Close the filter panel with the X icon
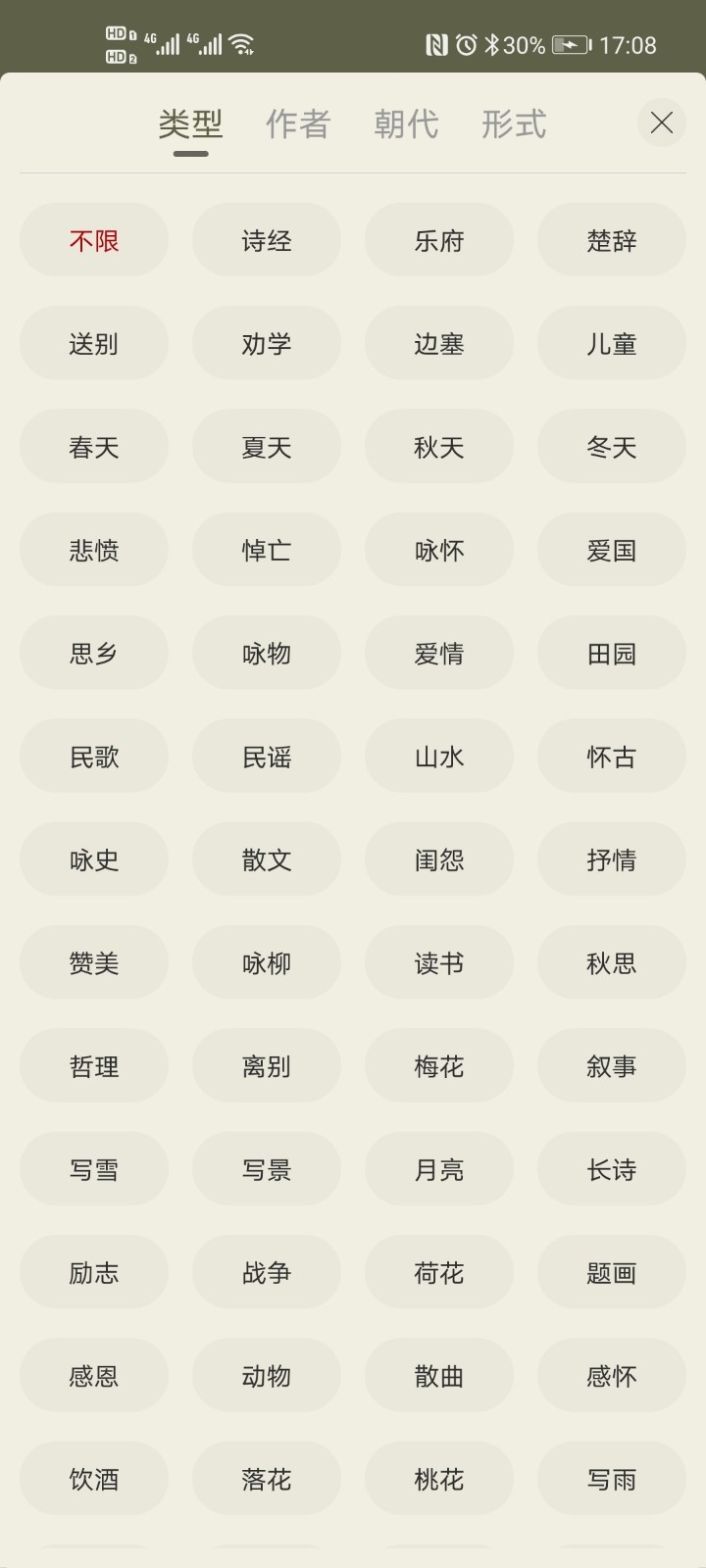 (662, 123)
